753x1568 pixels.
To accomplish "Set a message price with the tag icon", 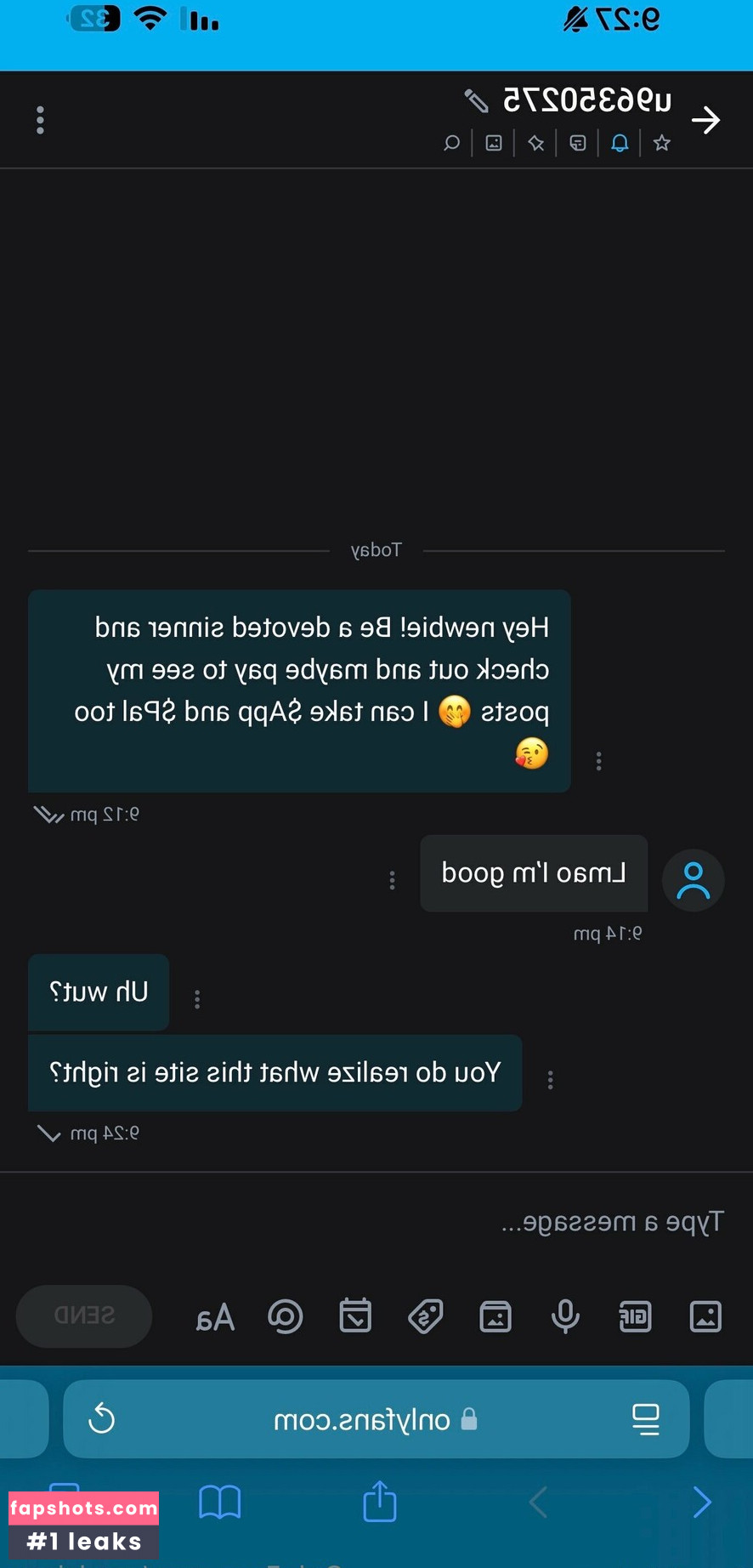I will coord(425,1316).
